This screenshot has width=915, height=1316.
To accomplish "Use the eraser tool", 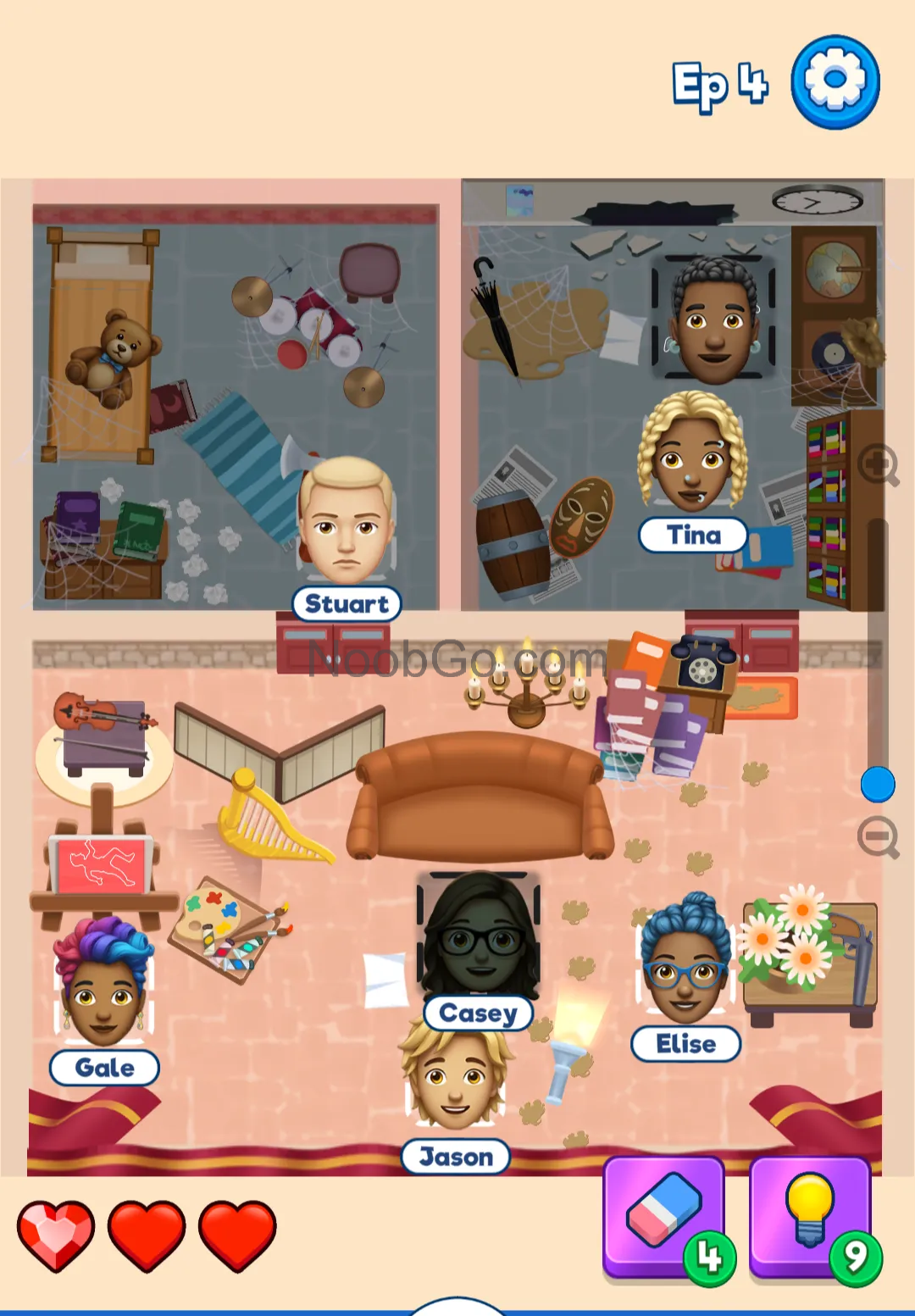I will 664,1215.
